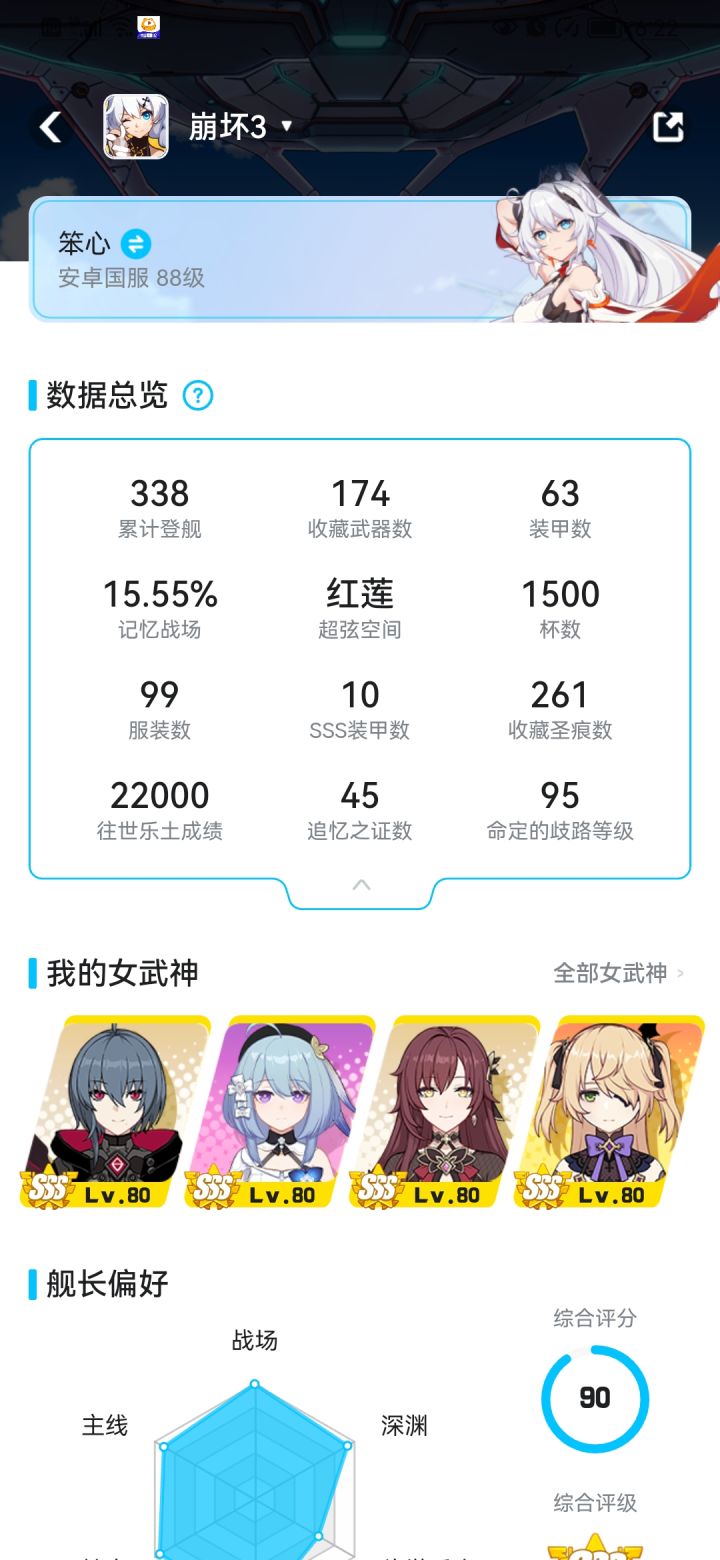Screen dimensions: 720x1560
Task: Expand the full Valkyrie list via the 全部女武神 chevron
Action: pos(679,973)
